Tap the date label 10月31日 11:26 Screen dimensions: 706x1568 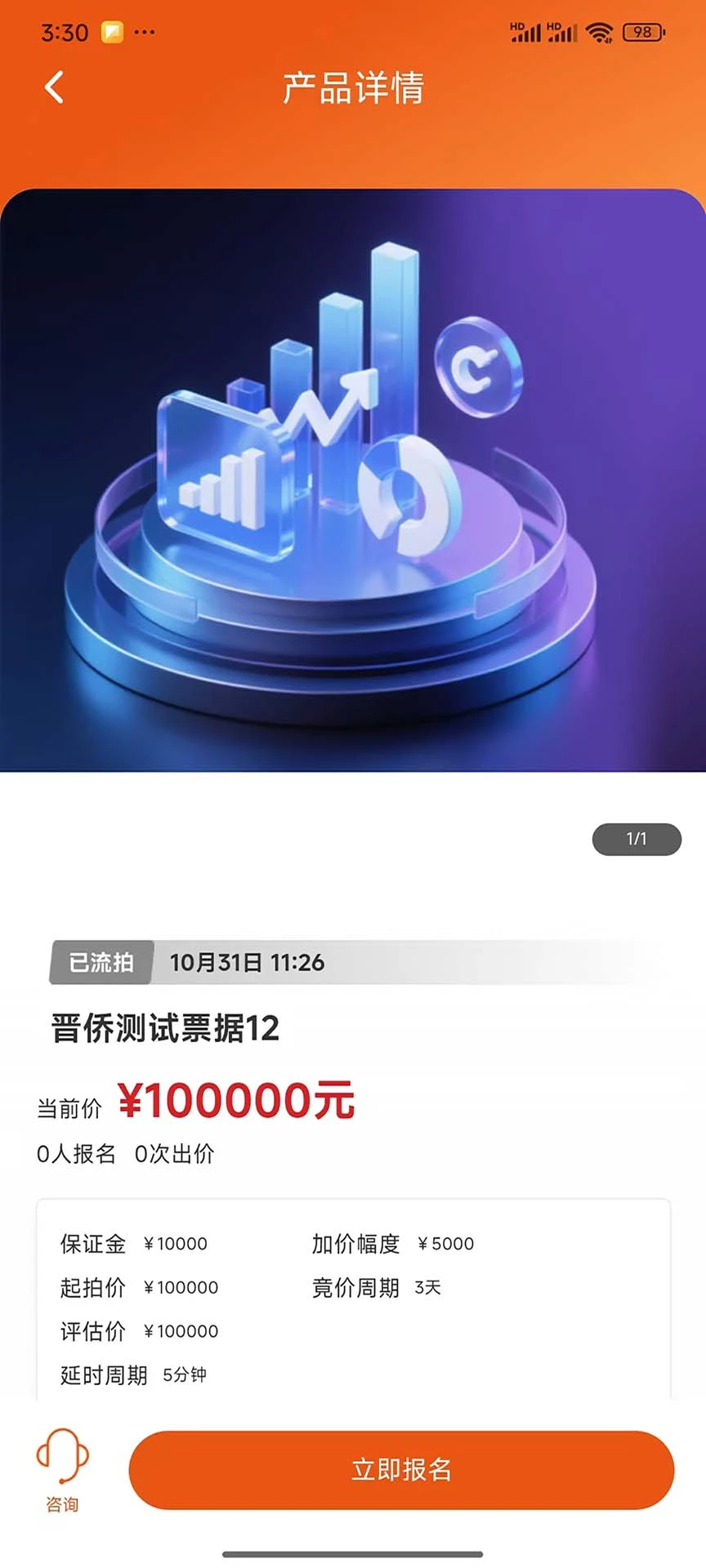245,964
